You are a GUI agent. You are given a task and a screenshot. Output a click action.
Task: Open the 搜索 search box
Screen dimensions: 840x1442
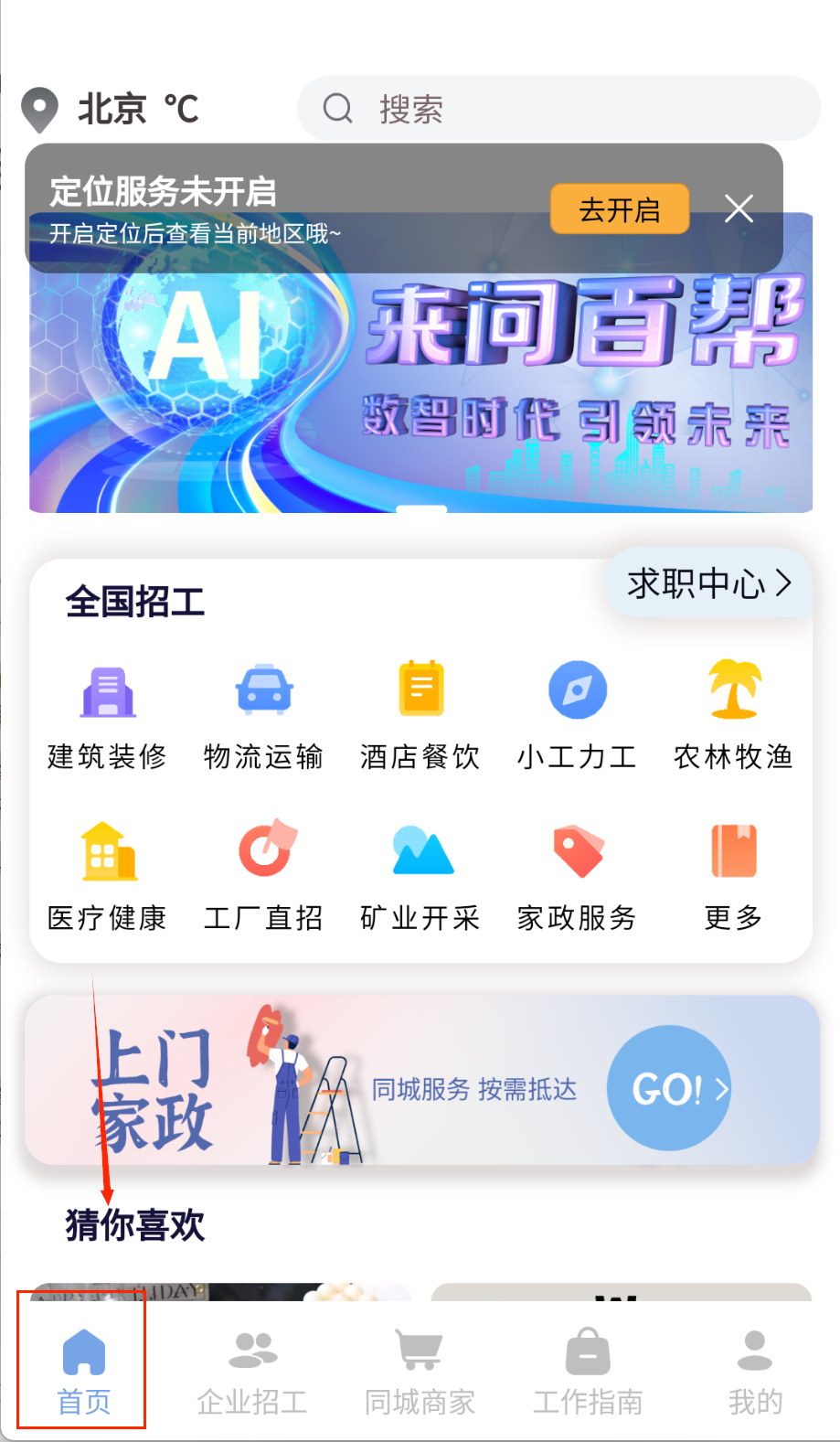558,109
